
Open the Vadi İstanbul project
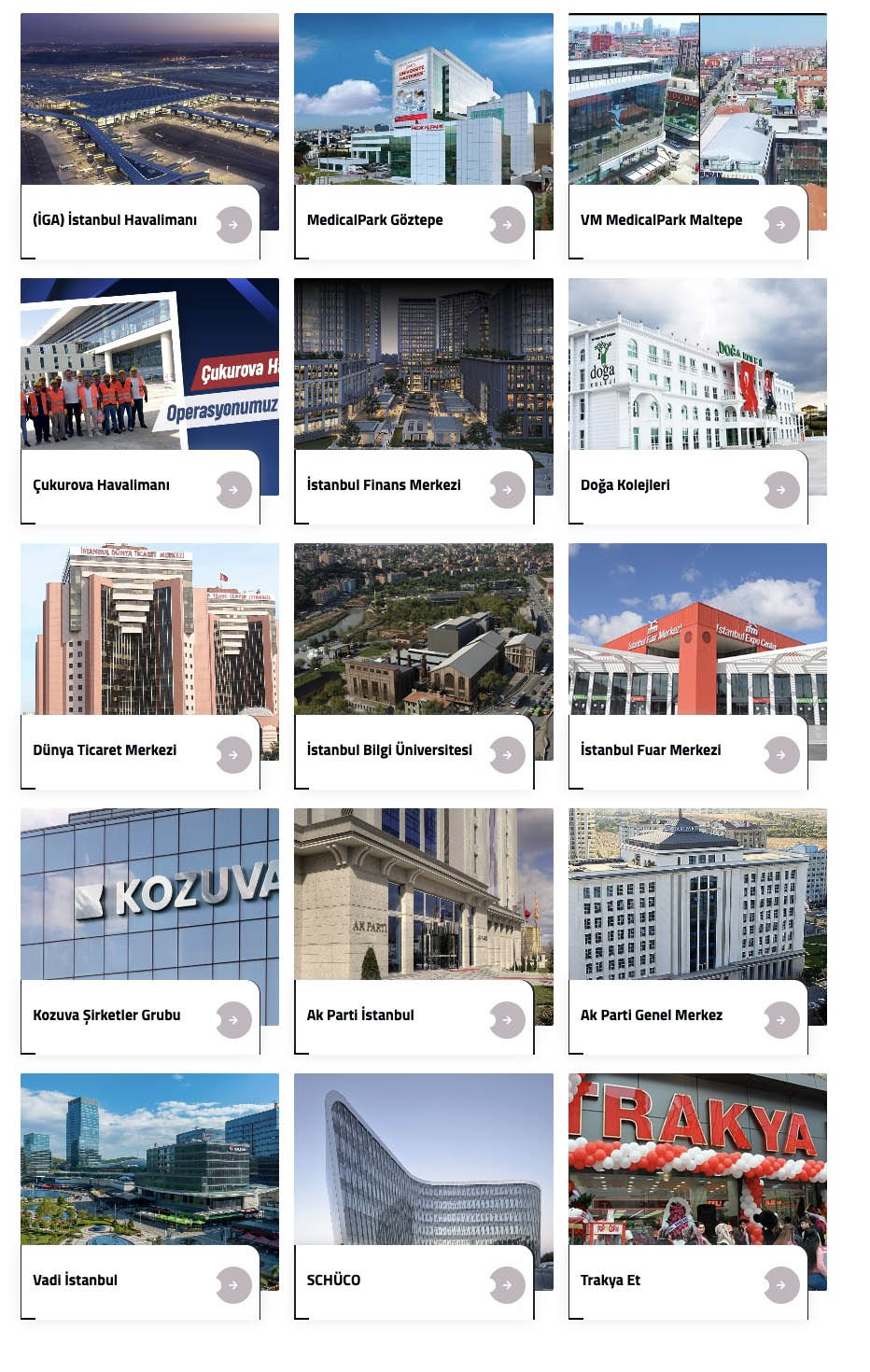point(75,1281)
